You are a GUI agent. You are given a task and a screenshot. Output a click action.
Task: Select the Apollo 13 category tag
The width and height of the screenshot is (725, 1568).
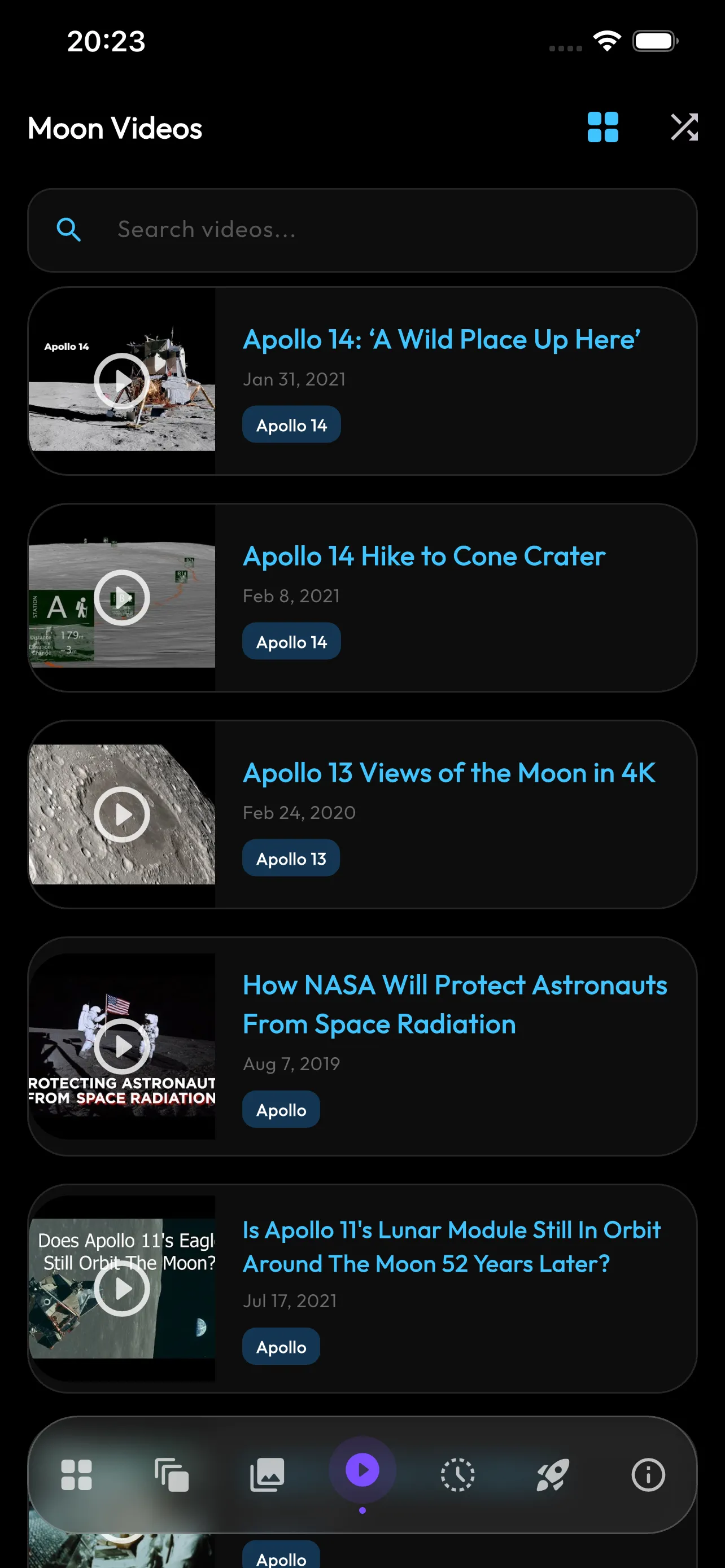click(290, 857)
